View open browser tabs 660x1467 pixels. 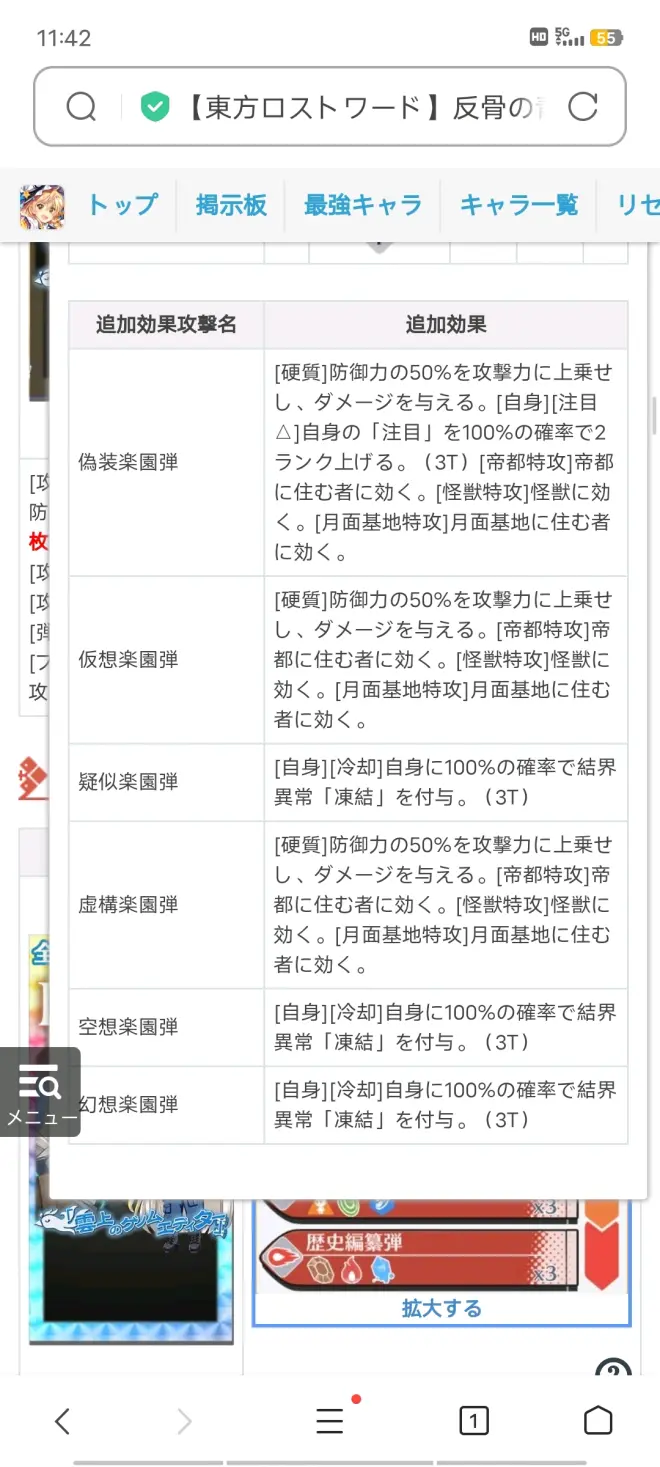473,1421
